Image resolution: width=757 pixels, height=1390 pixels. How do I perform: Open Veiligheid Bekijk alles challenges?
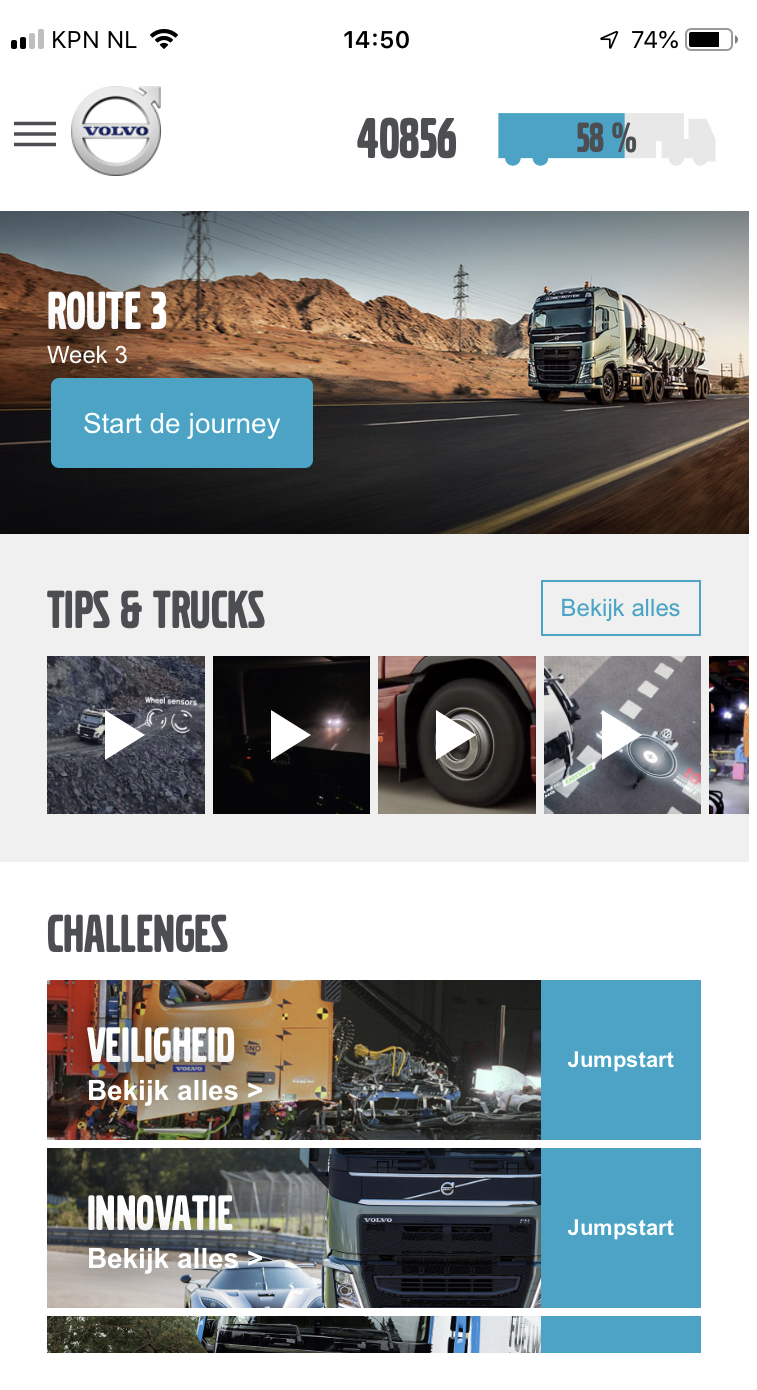coord(175,1091)
